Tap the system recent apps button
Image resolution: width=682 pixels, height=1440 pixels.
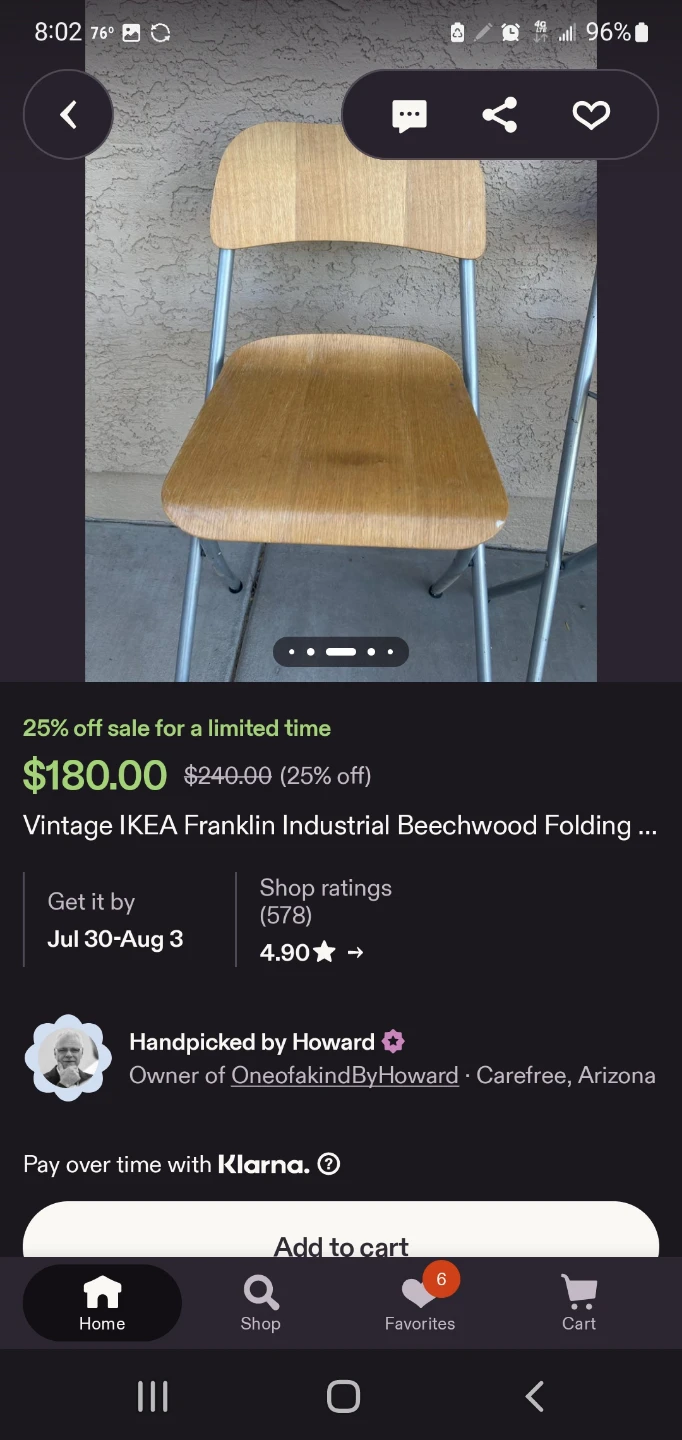(x=152, y=1396)
